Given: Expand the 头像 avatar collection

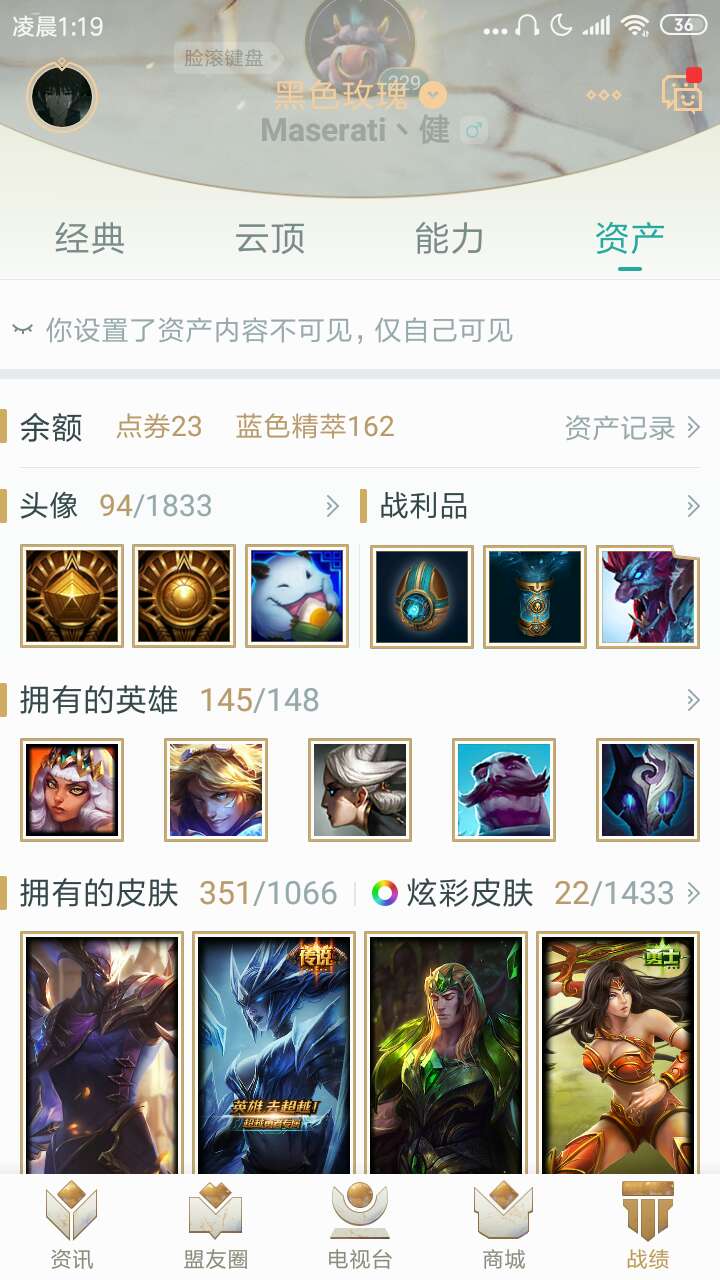Looking at the screenshot, I should [333, 507].
